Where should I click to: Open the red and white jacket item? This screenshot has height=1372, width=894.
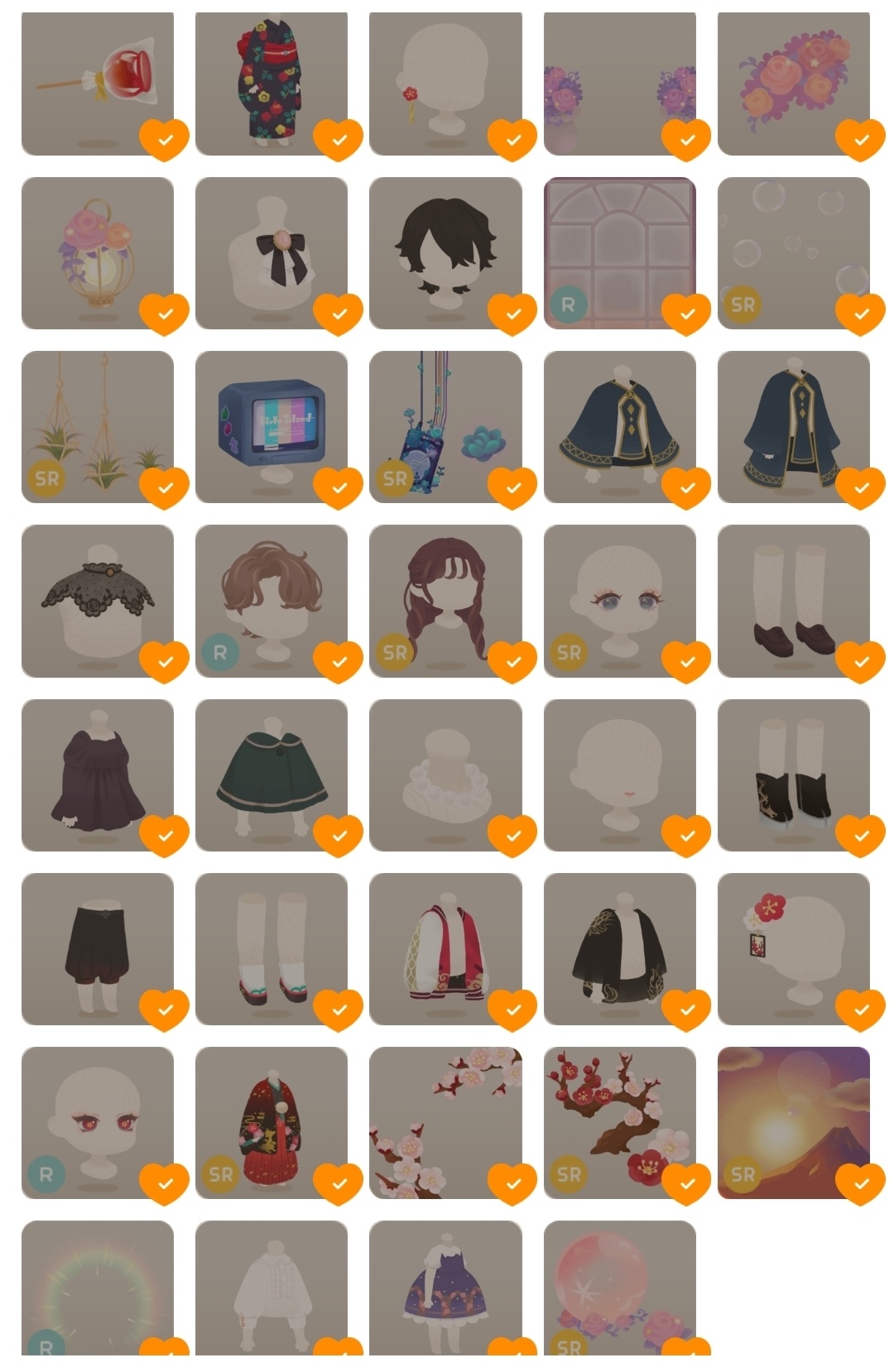445,948
